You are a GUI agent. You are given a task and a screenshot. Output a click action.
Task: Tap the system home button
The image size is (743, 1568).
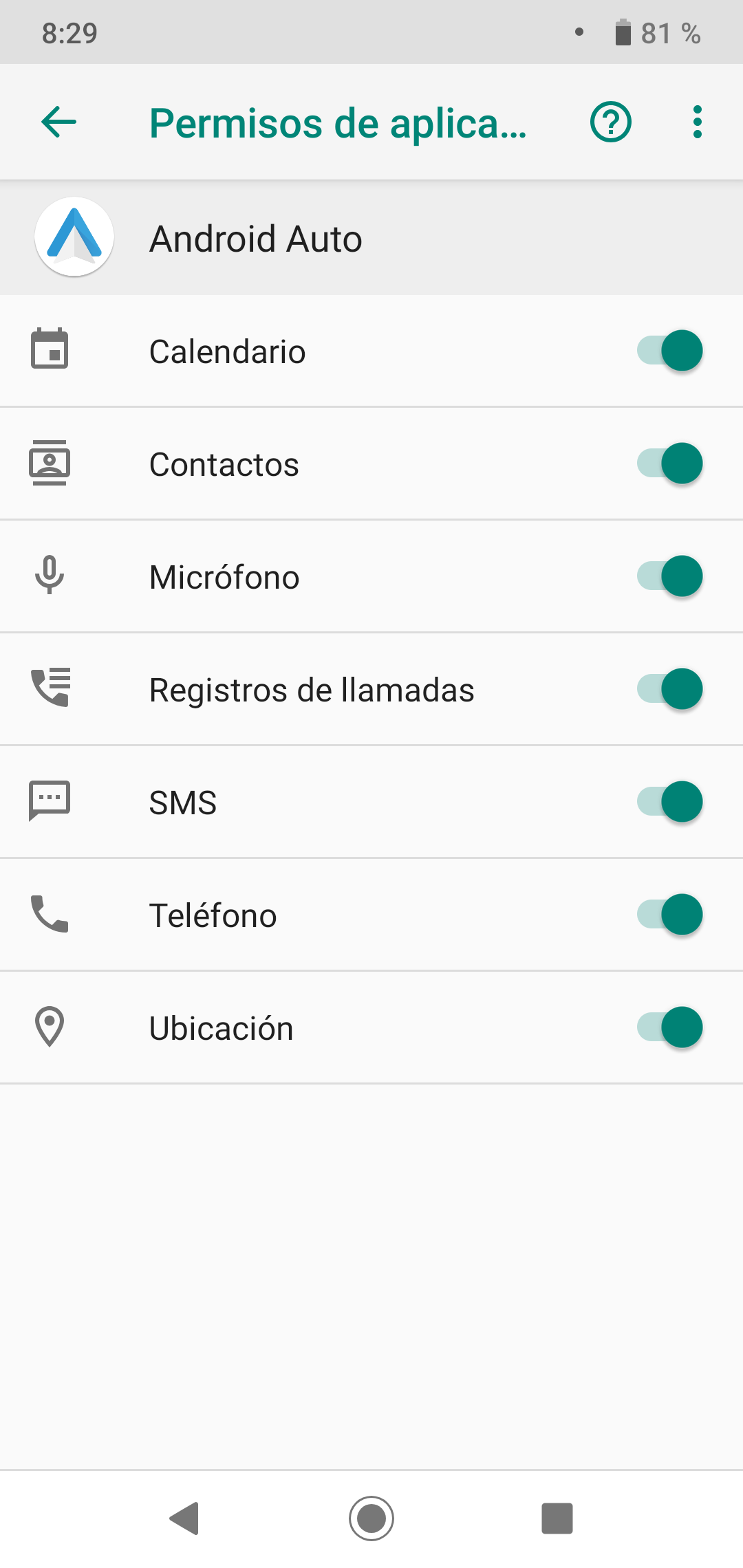tap(371, 1518)
